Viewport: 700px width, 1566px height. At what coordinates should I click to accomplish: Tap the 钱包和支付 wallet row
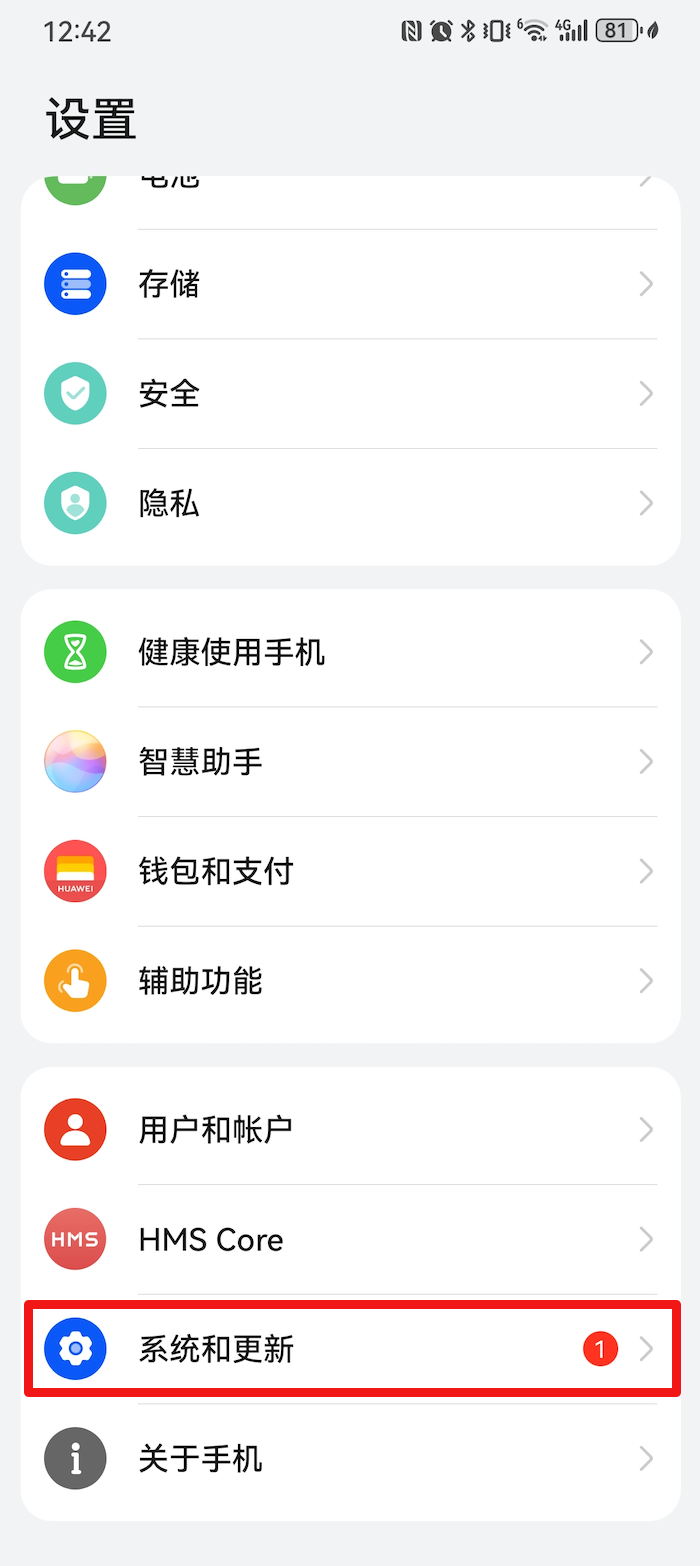(x=350, y=871)
